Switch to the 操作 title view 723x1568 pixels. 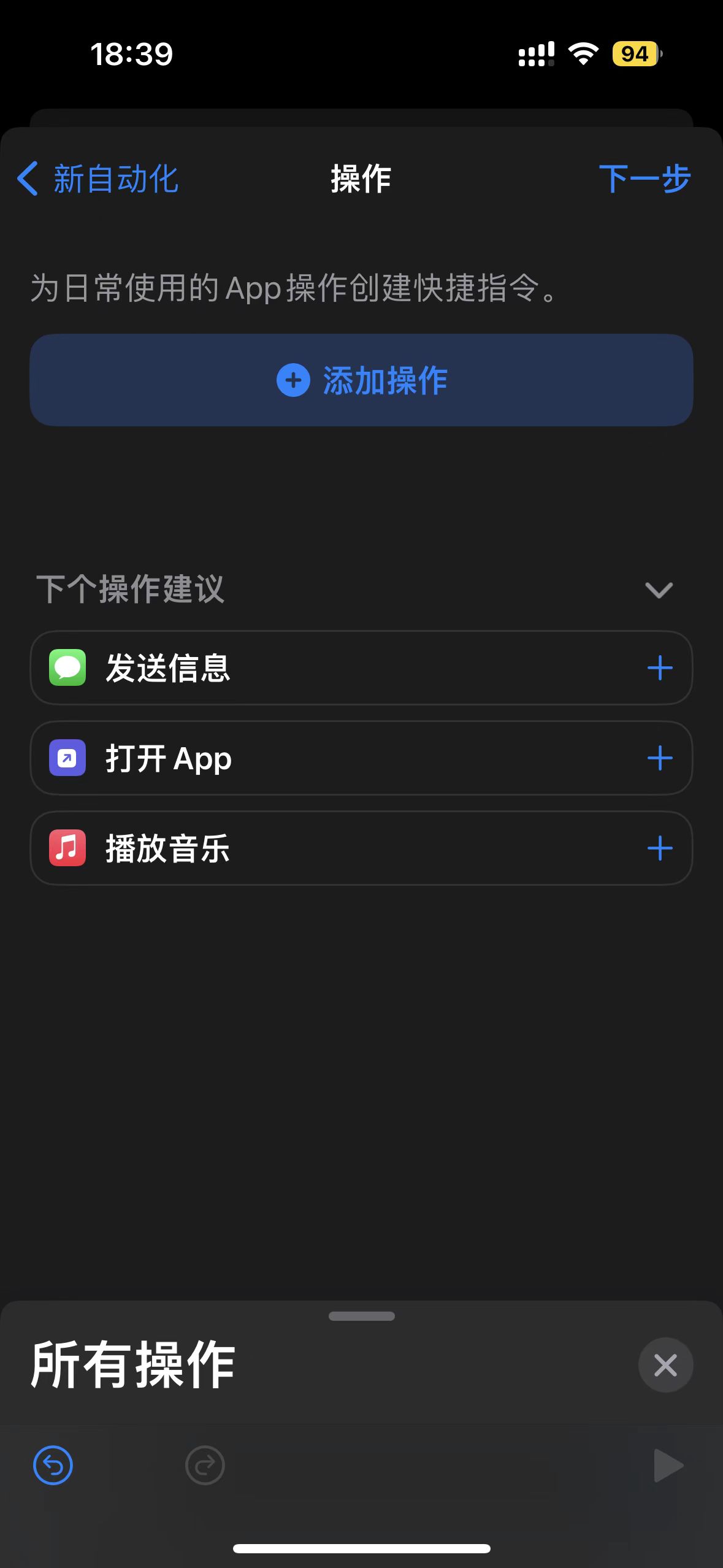361,179
